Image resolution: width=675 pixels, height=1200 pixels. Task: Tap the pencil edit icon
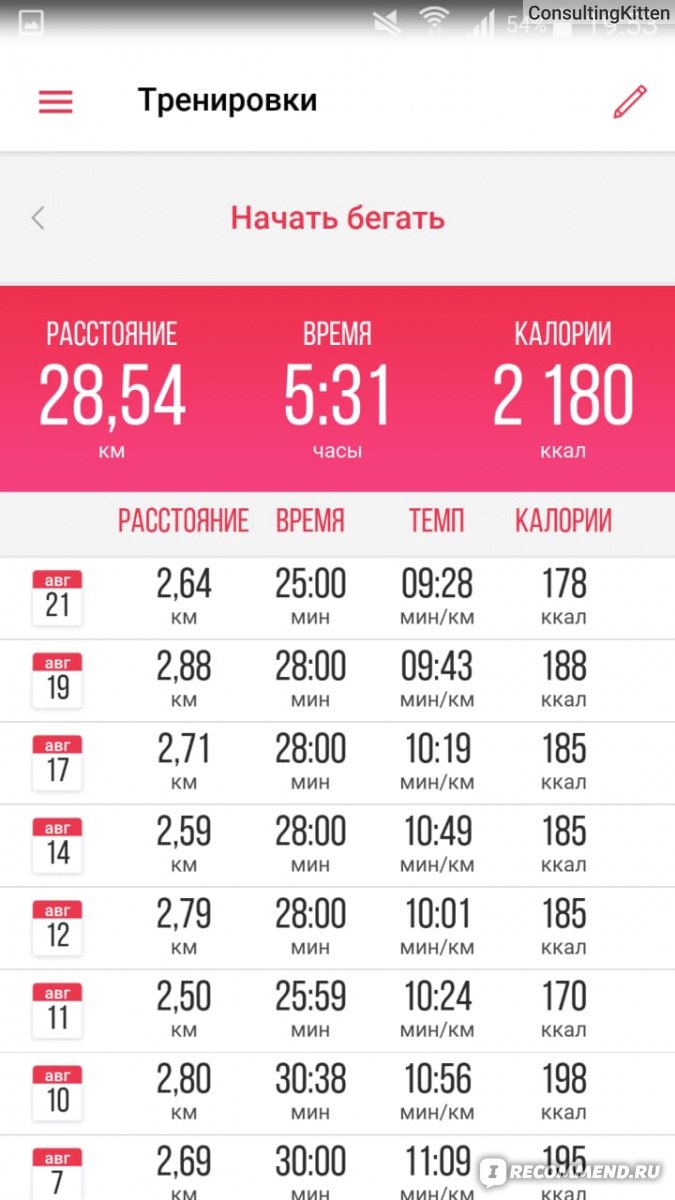(x=630, y=102)
